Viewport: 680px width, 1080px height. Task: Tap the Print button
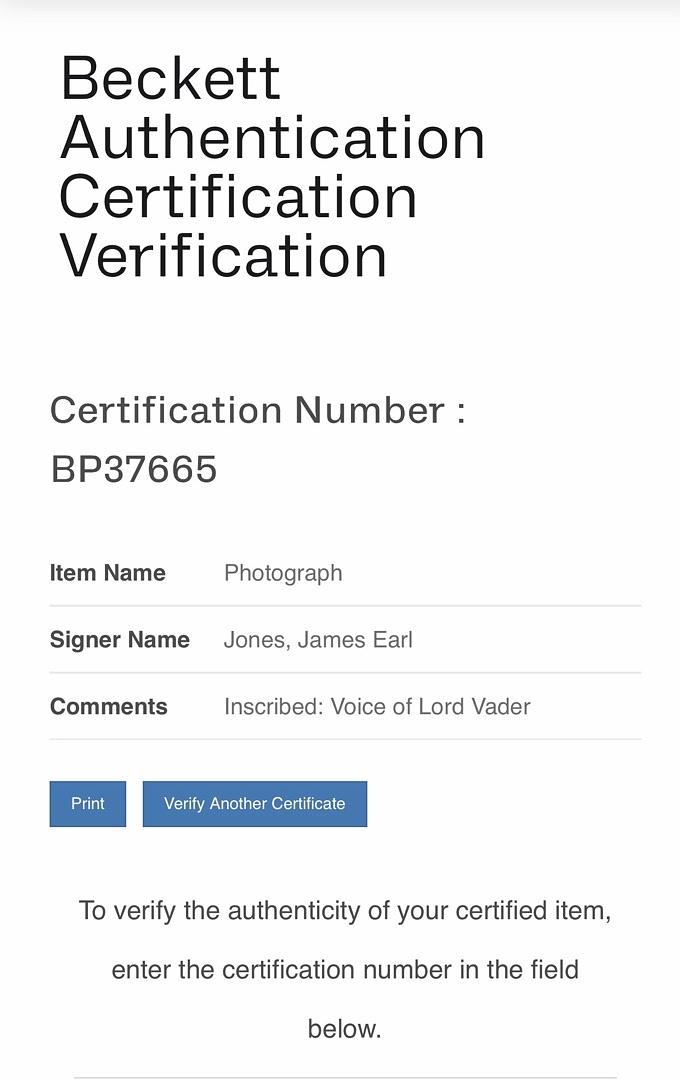point(88,804)
